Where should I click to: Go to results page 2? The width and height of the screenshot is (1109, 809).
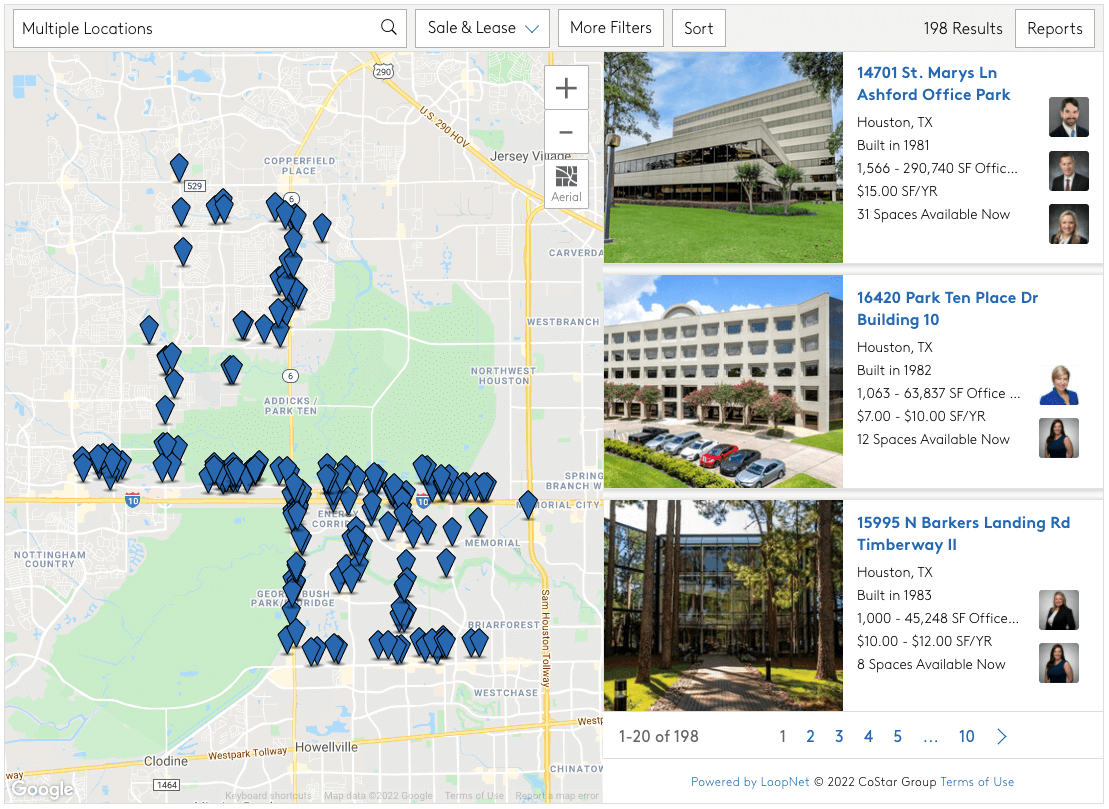click(810, 737)
